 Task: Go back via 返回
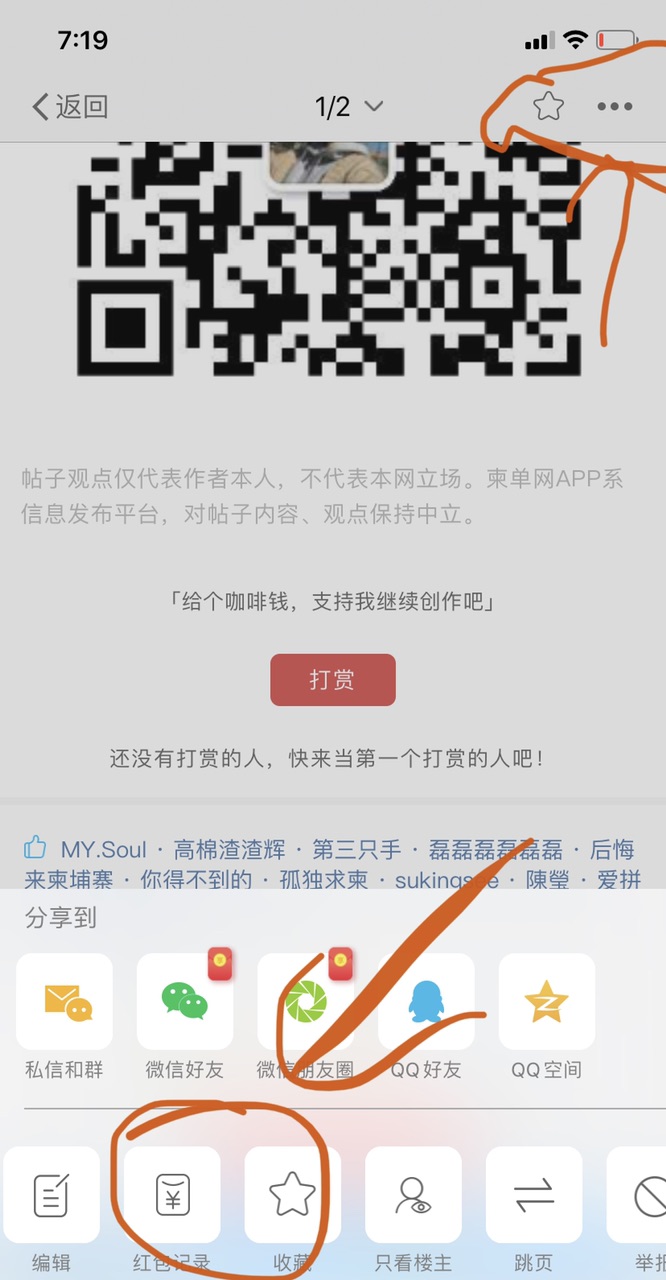pos(70,106)
